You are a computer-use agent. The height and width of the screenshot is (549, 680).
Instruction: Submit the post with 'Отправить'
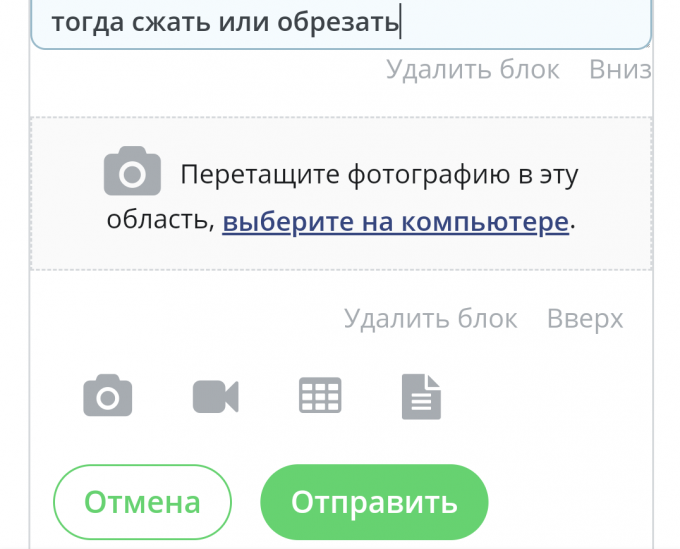pos(374,502)
